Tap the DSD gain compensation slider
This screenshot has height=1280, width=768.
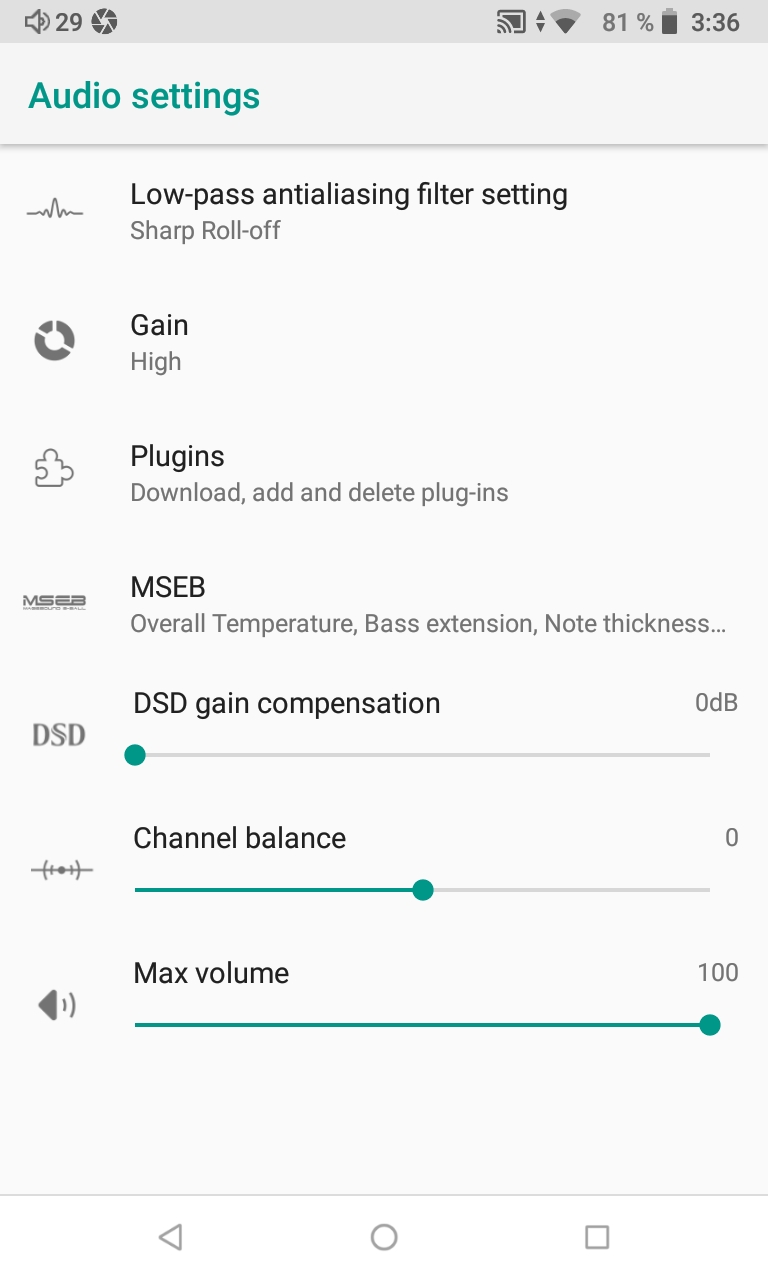(422, 755)
